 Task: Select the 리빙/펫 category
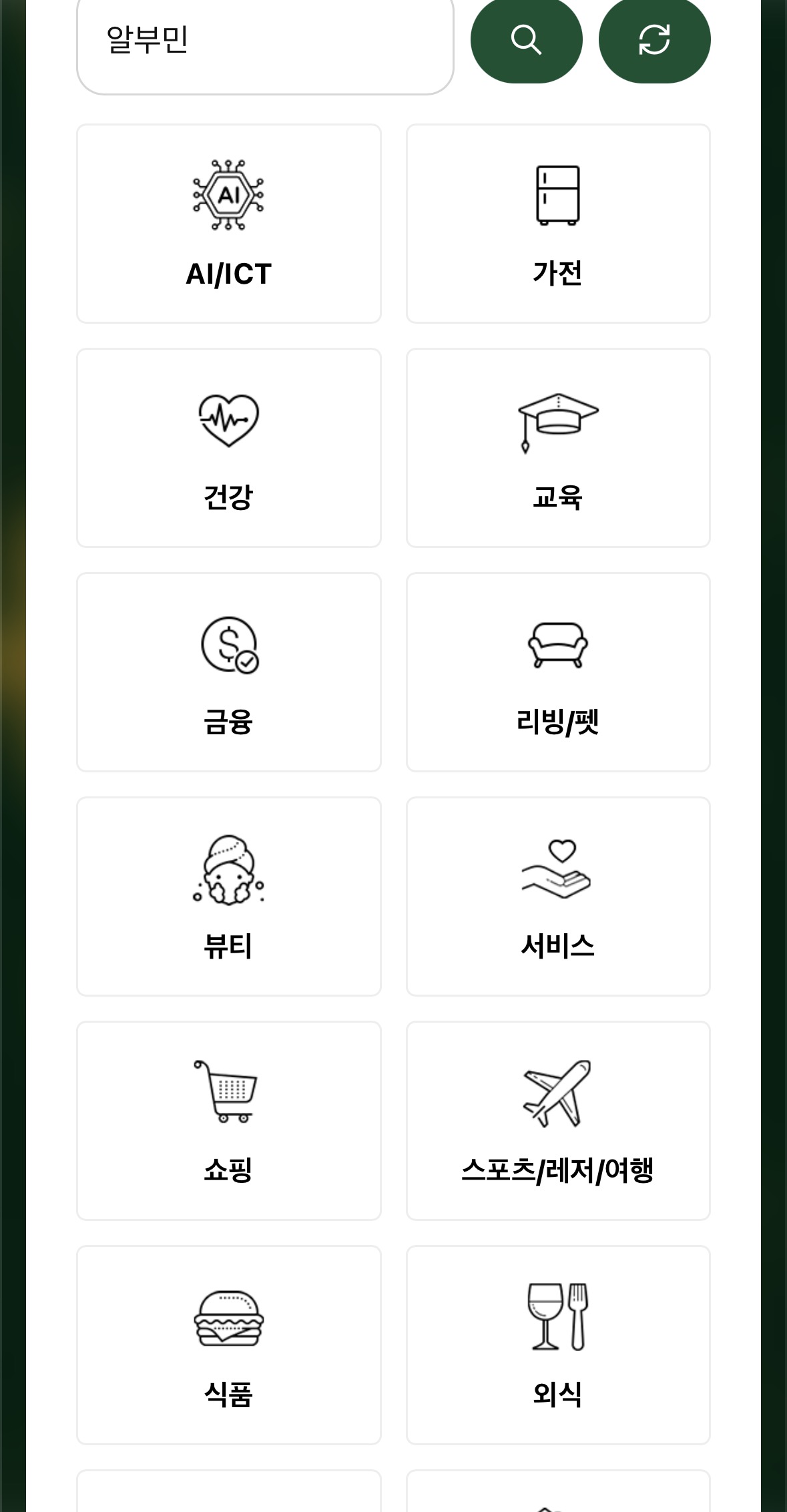558,672
